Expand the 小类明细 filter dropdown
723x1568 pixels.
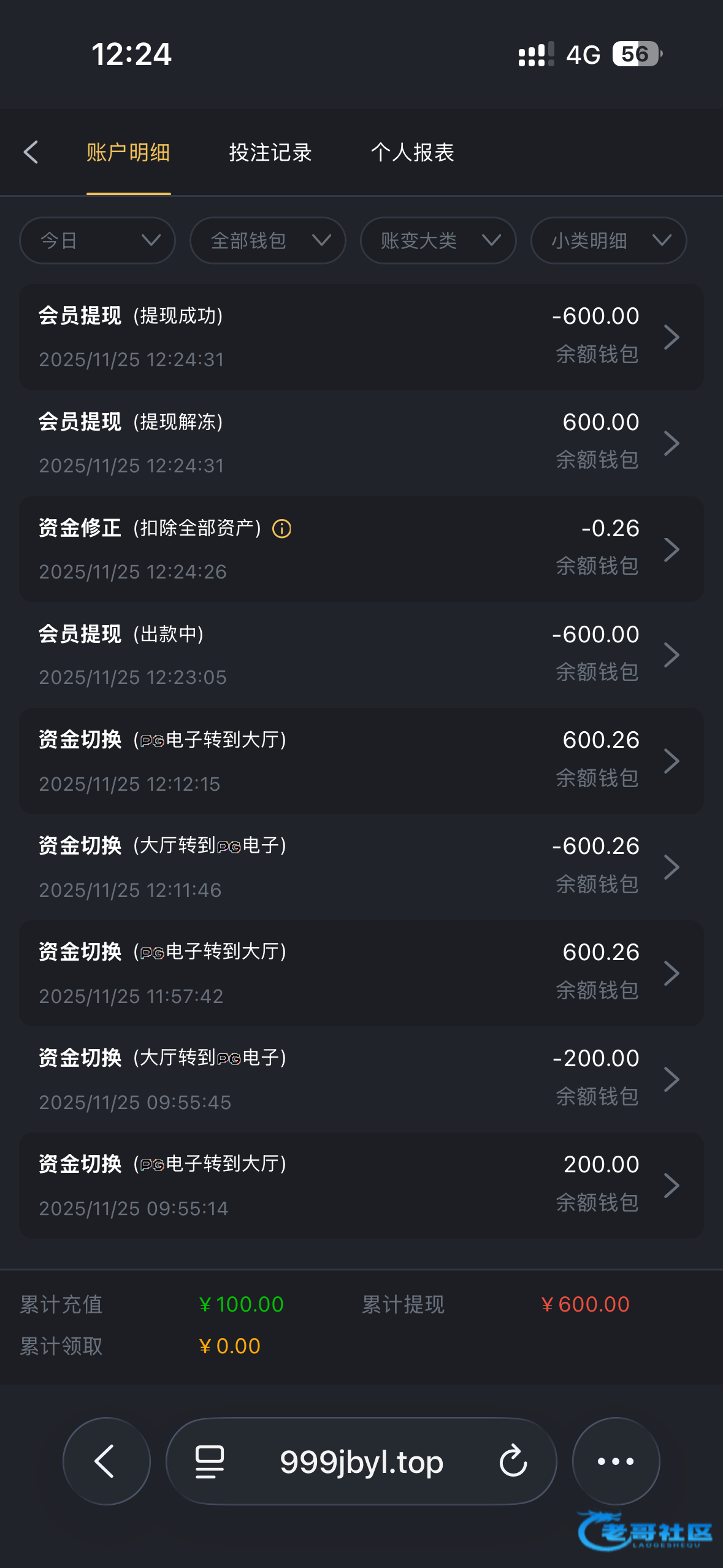tap(609, 240)
